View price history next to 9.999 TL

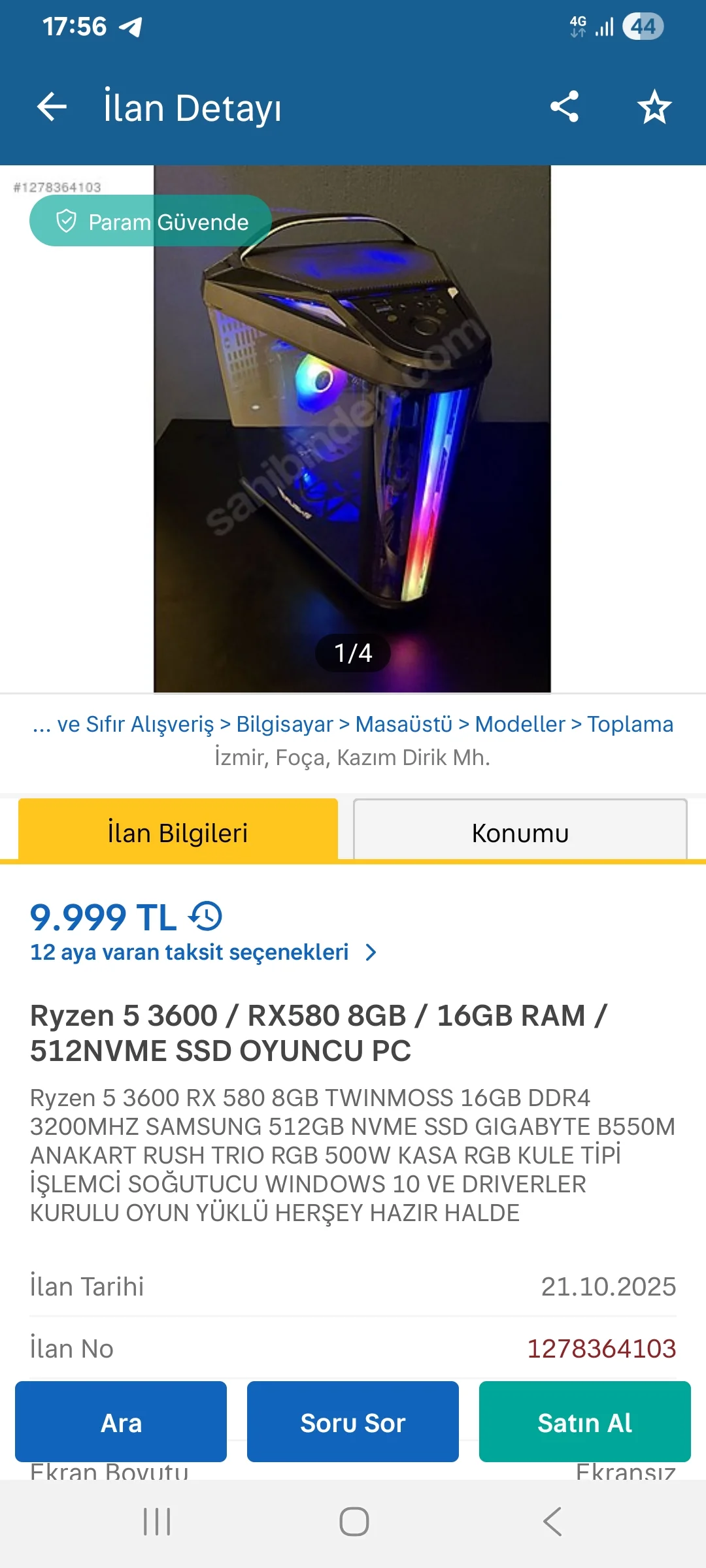206,916
